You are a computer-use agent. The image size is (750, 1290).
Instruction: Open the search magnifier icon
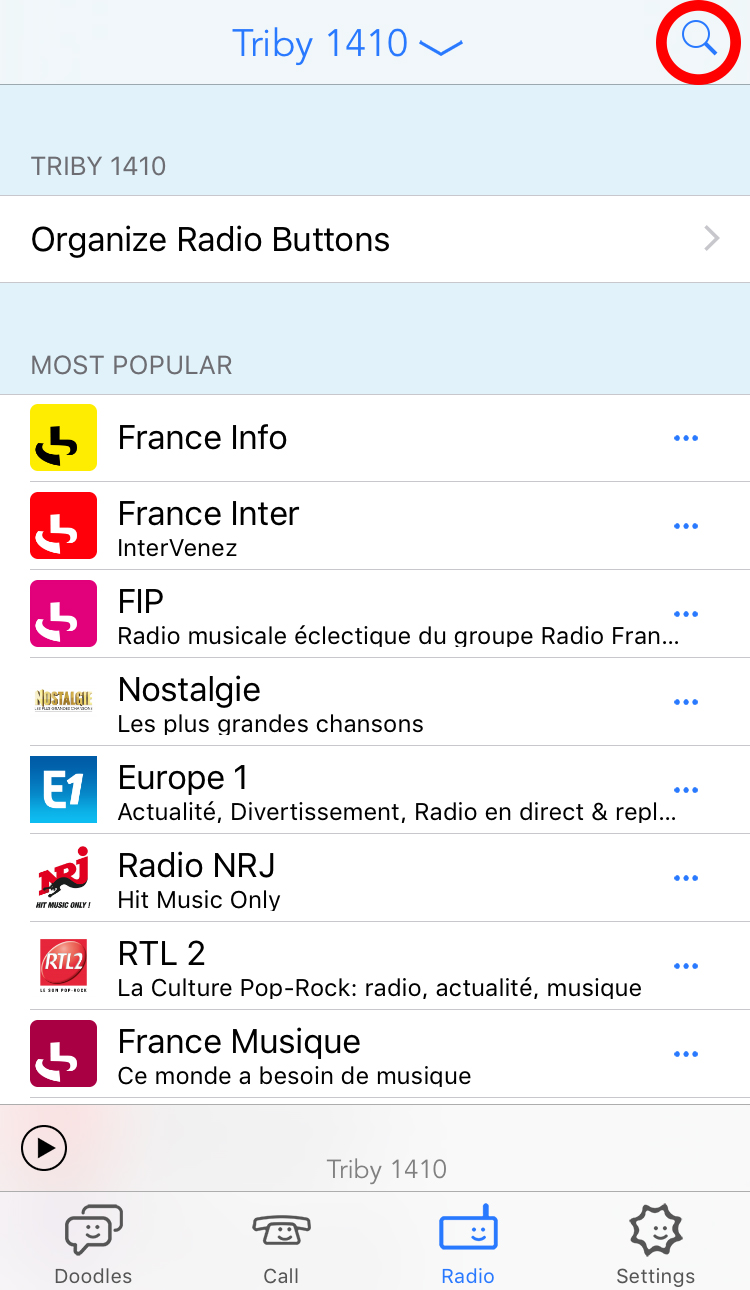pyautogui.click(x=698, y=40)
